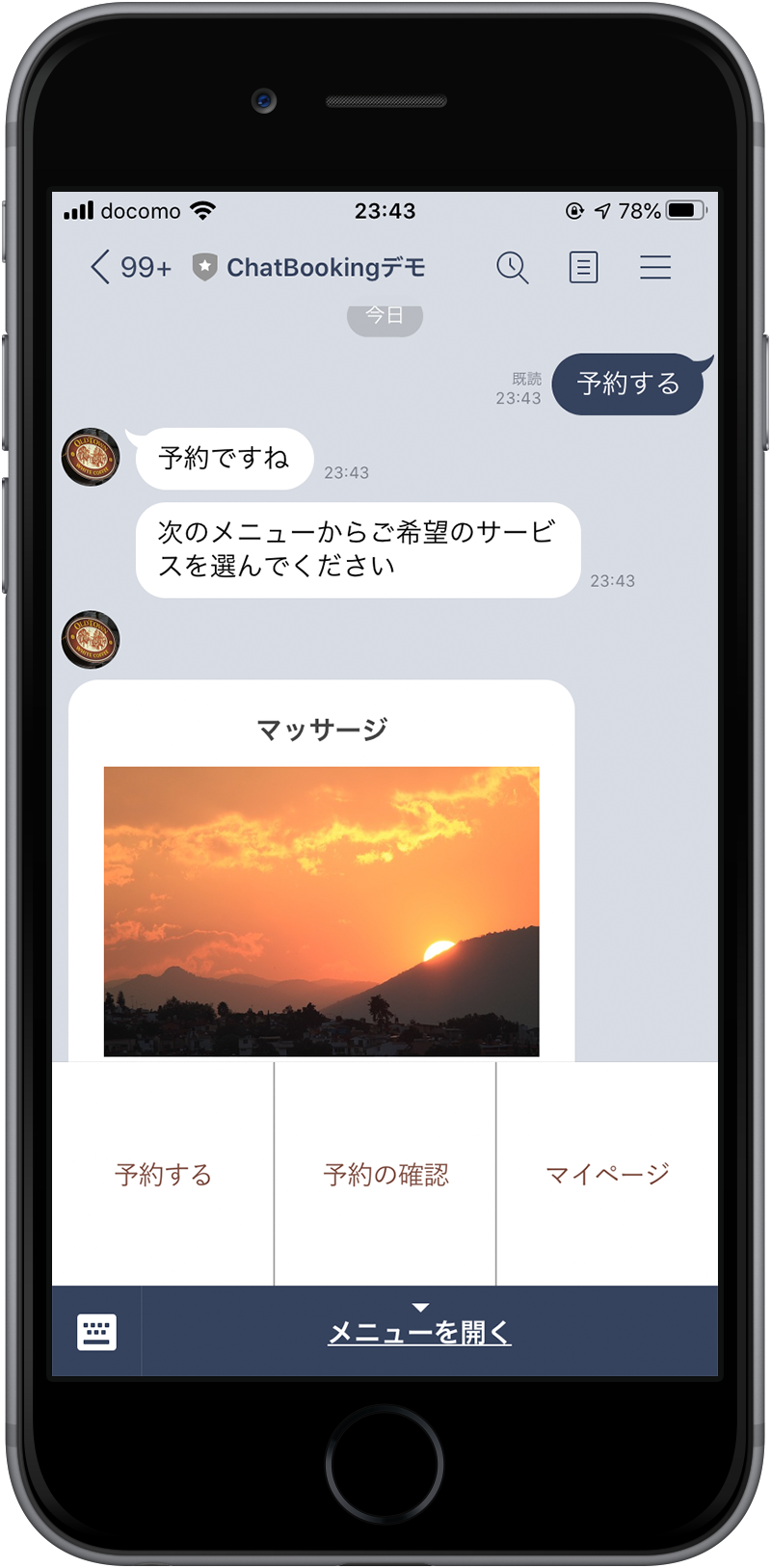Screen dimensions: 771x1568
Task: Switch to keyboard input
Action: [96, 1332]
